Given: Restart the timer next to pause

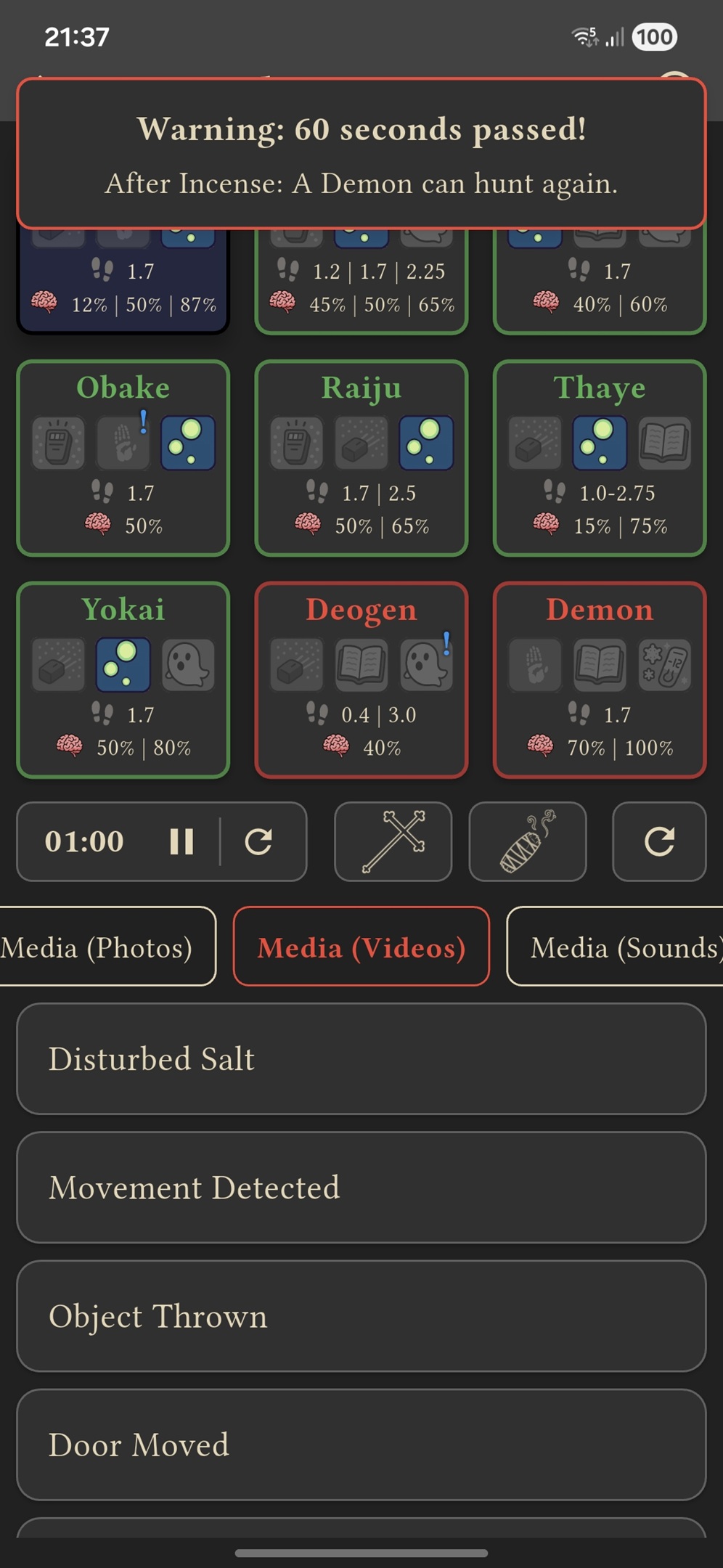Looking at the screenshot, I should pyautogui.click(x=258, y=841).
